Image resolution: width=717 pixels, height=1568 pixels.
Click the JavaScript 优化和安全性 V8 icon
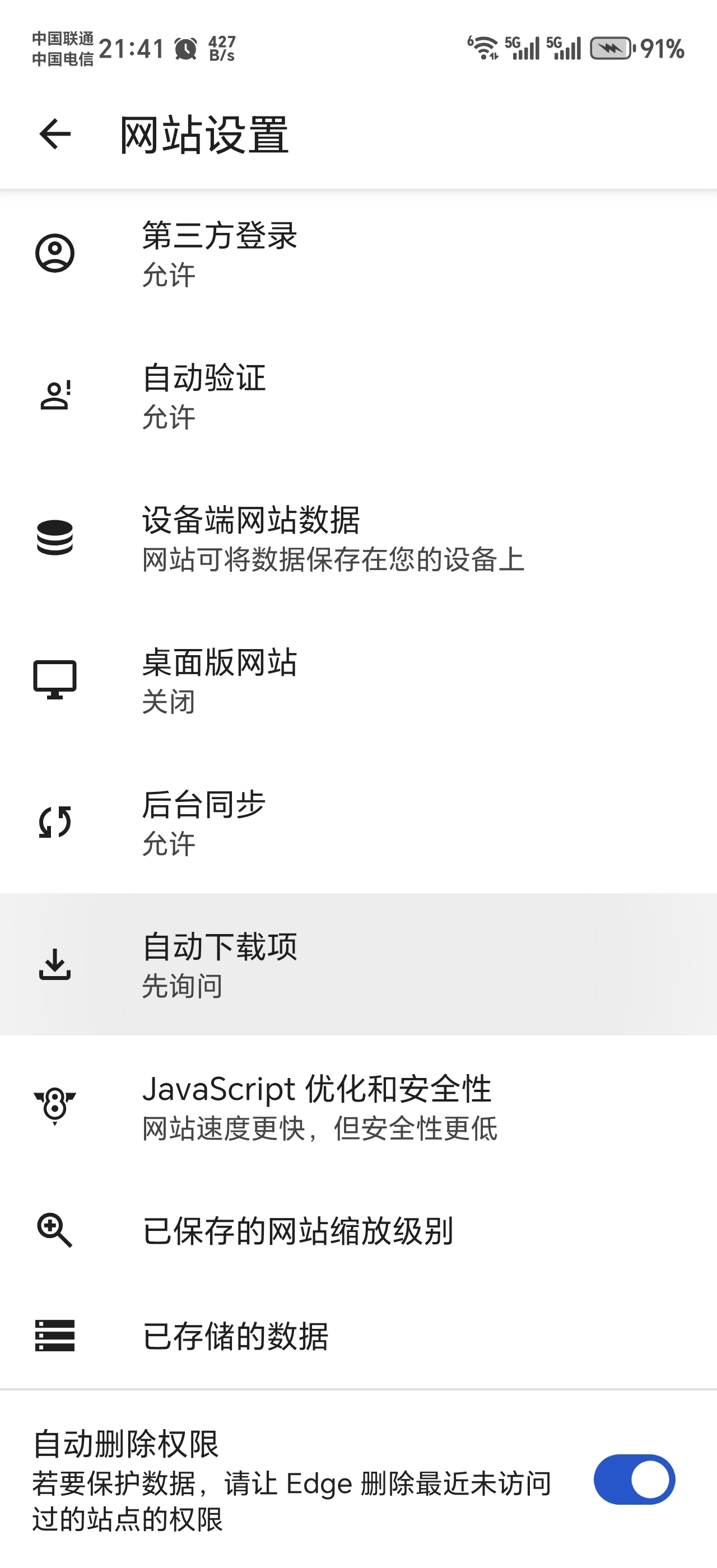[x=54, y=1108]
